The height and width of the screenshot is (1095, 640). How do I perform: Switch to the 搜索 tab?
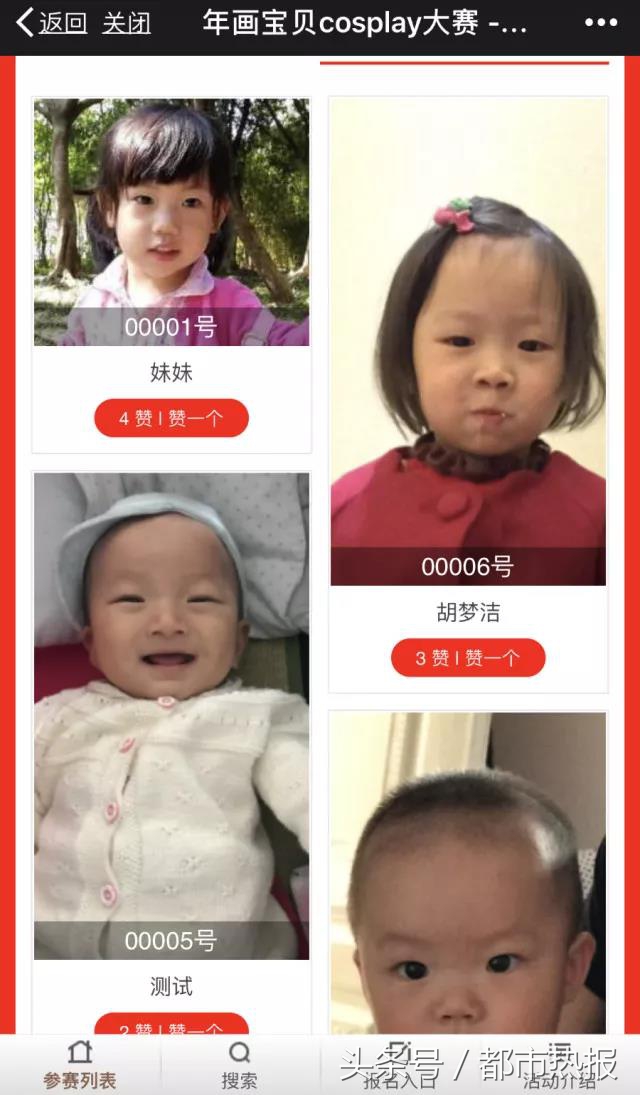pyautogui.click(x=240, y=1064)
